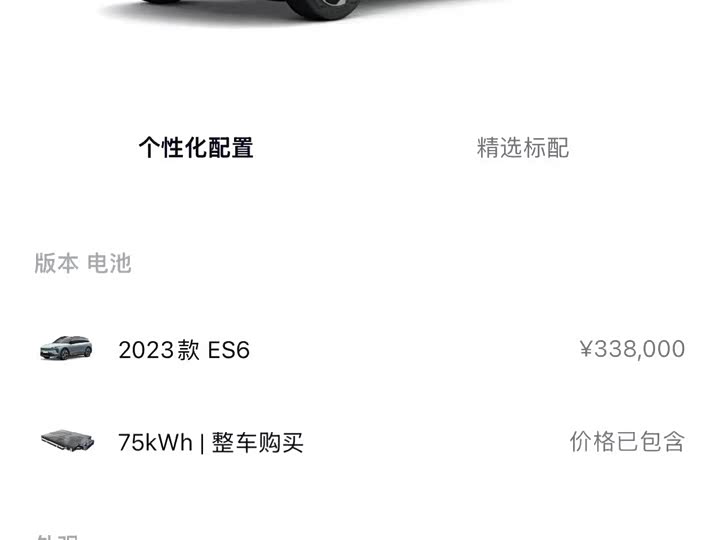
Task: Switch to the 精选标配 tab
Action: [x=522, y=148]
